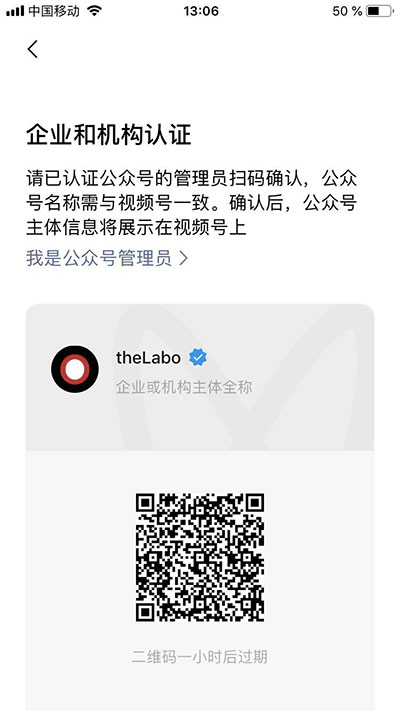Go back using the top-left arrow
The width and height of the screenshot is (400, 711).
(x=33, y=49)
